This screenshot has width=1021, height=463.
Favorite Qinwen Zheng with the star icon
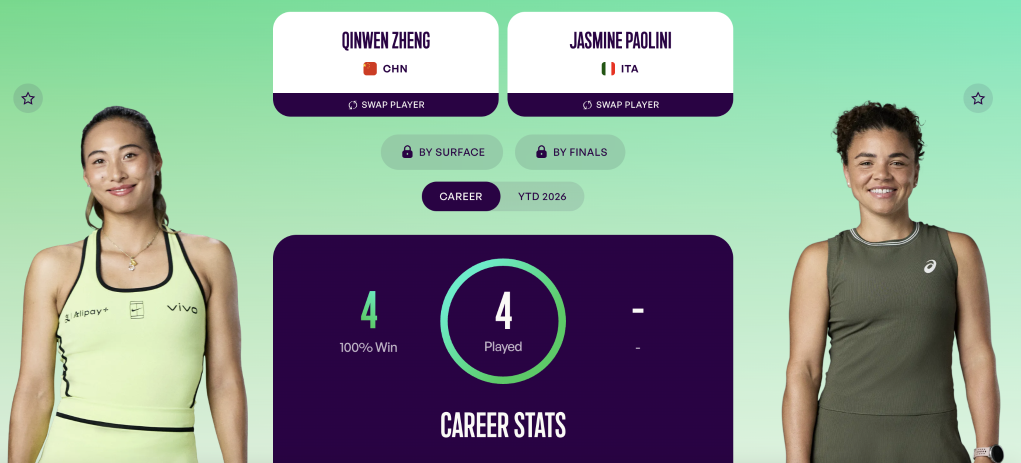28,98
